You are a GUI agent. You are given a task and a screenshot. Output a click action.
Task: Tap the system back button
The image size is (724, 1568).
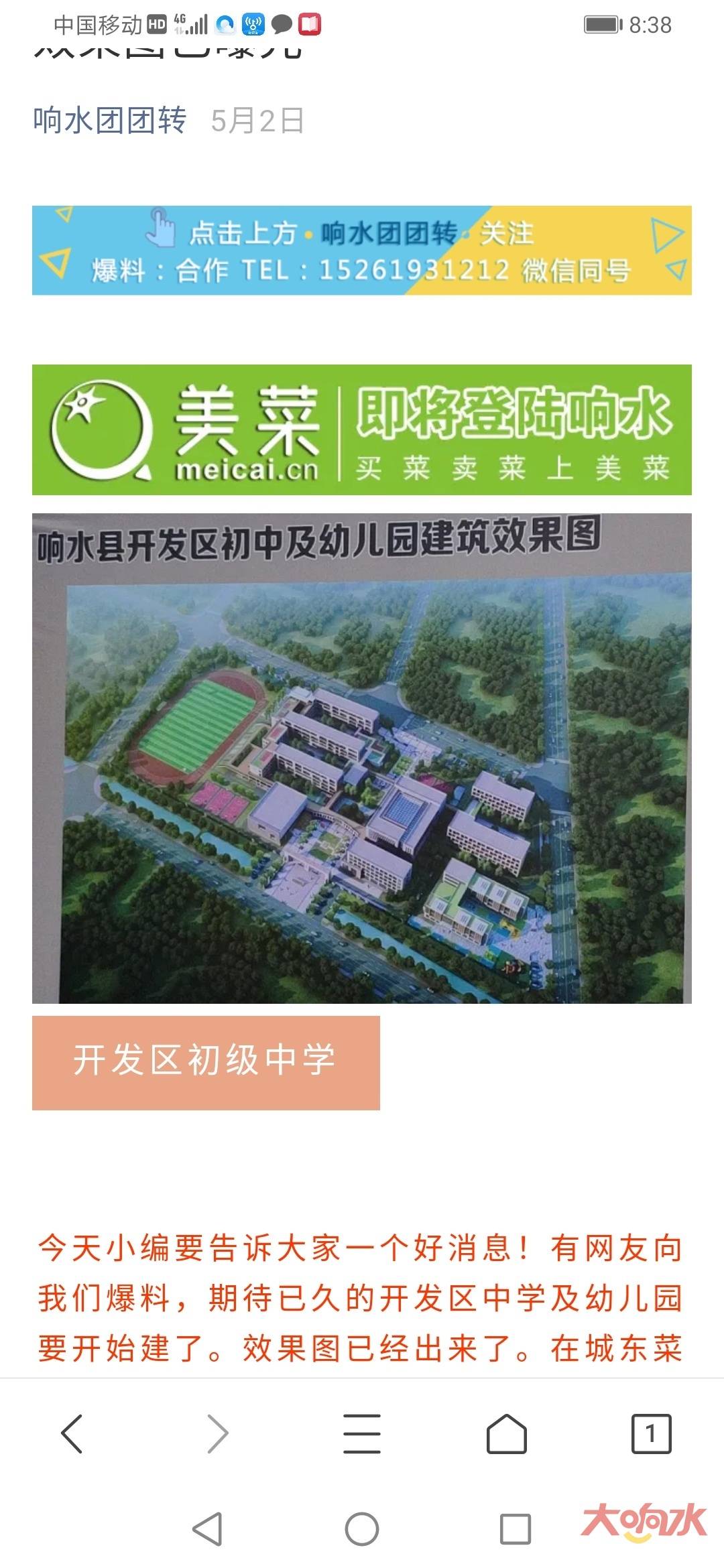click(x=207, y=1528)
